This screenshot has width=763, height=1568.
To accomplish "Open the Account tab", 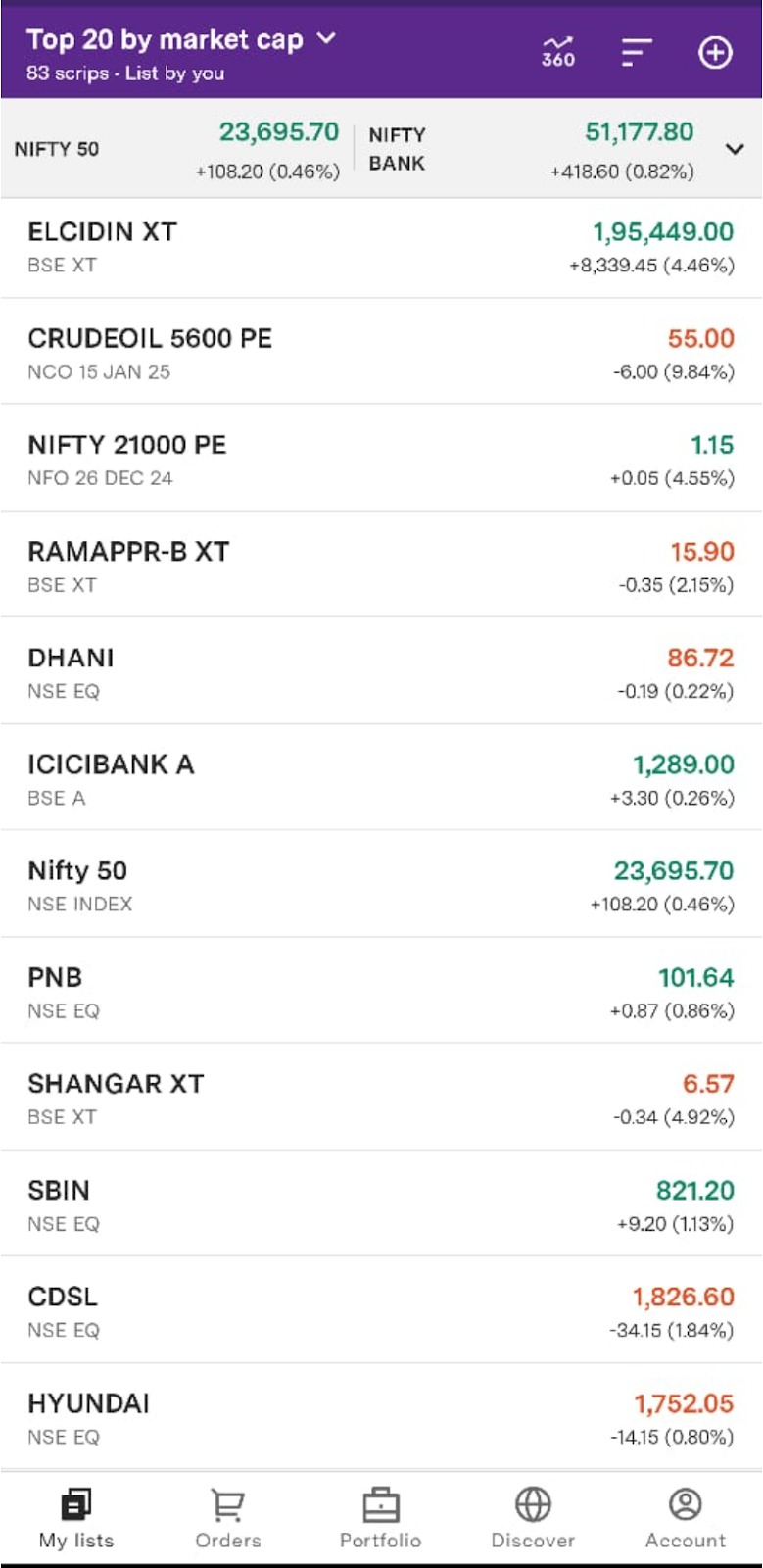I will [686, 1519].
